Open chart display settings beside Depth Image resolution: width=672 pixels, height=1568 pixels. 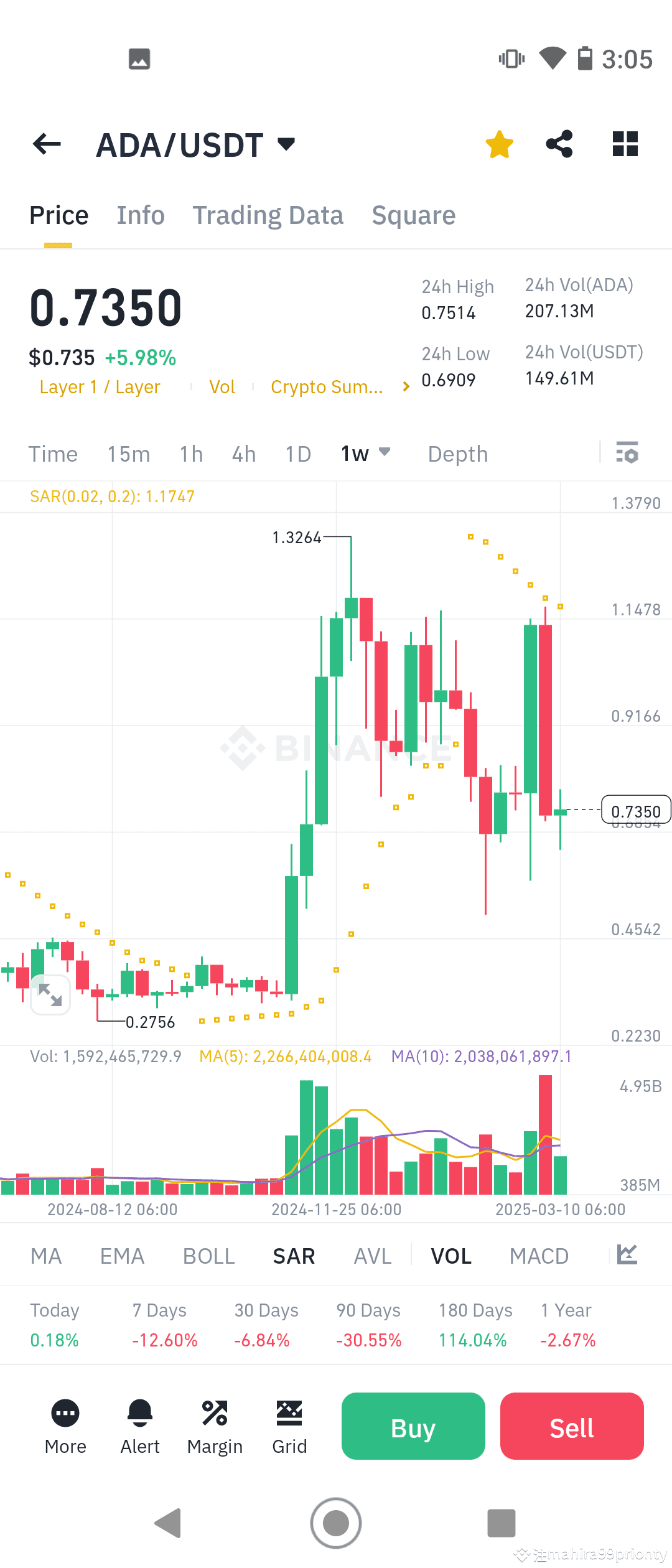pyautogui.click(x=627, y=454)
